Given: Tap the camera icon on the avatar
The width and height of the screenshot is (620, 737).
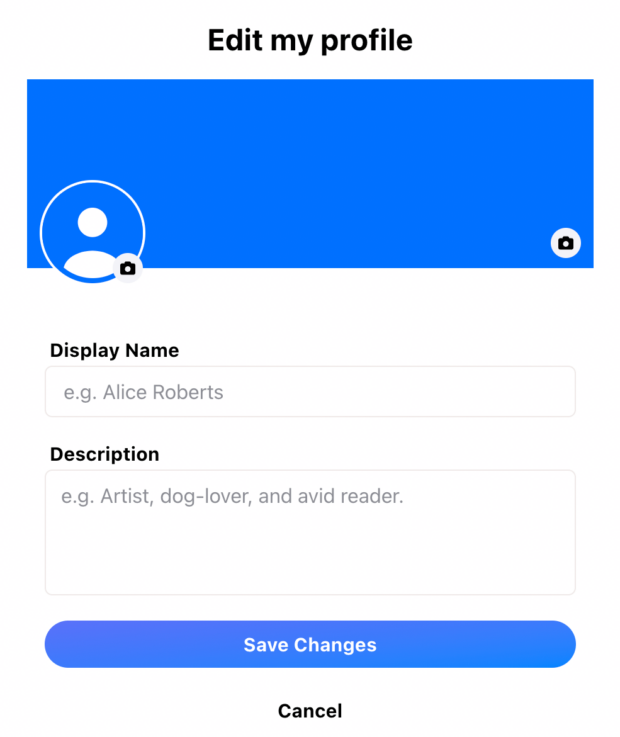Looking at the screenshot, I should pyautogui.click(x=127, y=268).
